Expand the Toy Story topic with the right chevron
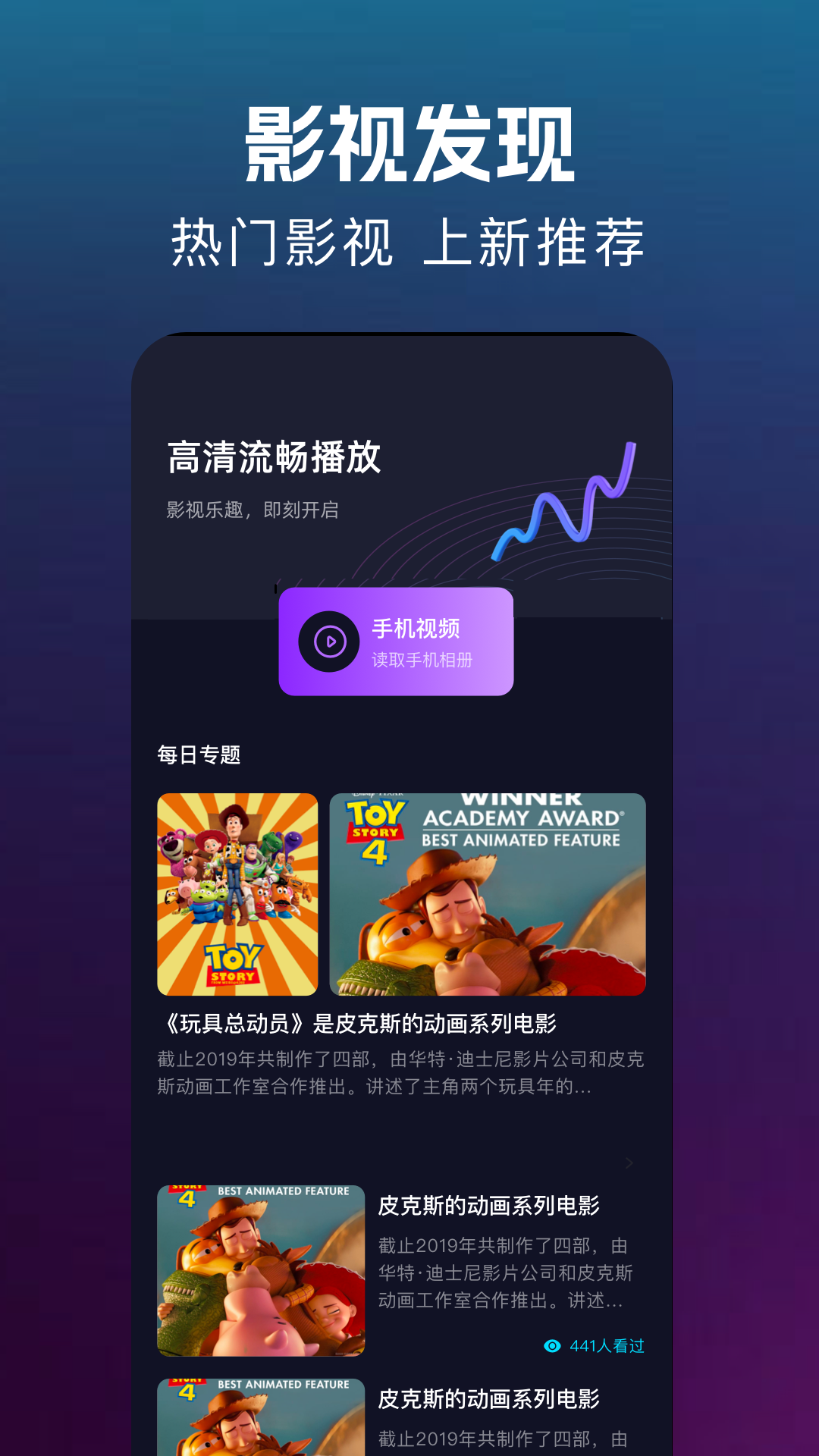 click(x=630, y=1162)
